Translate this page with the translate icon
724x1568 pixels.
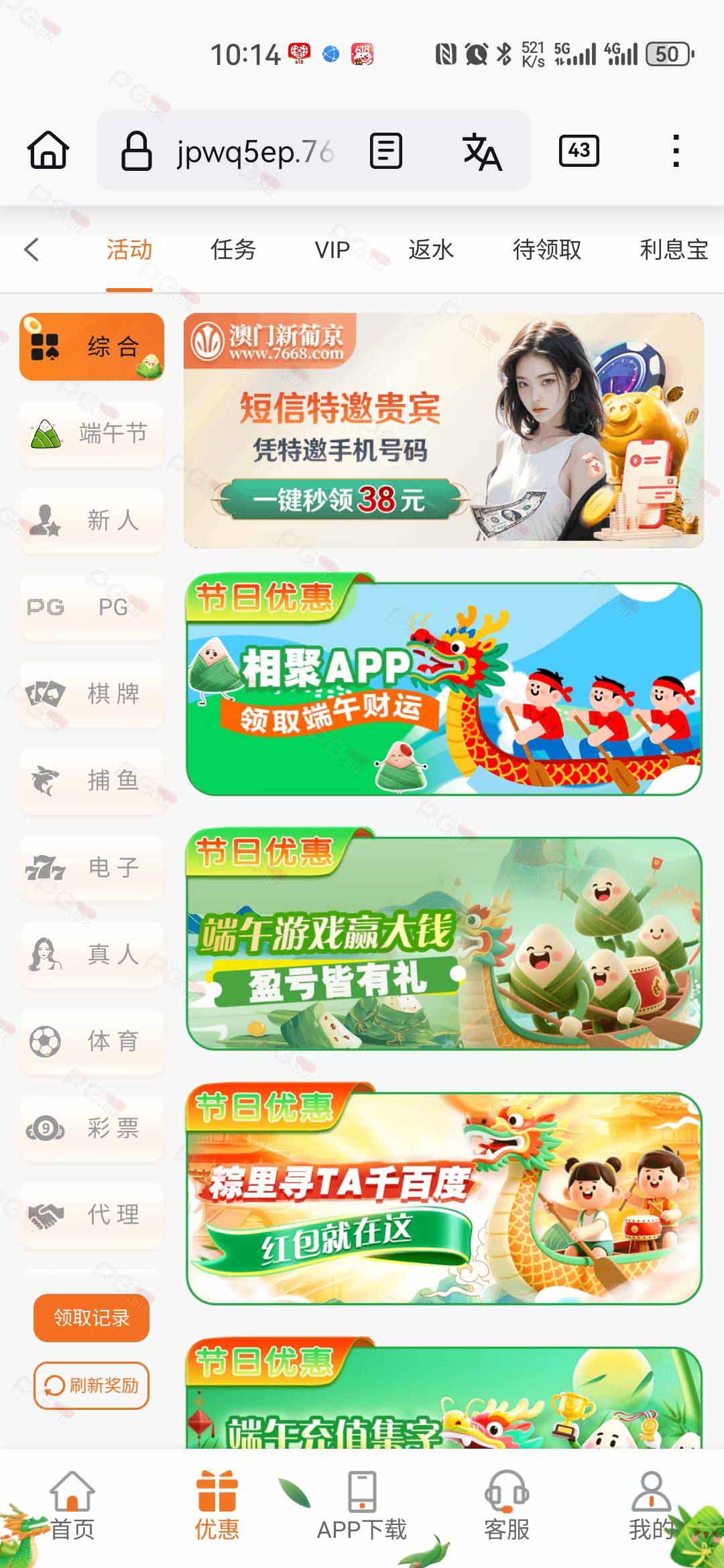(x=482, y=151)
